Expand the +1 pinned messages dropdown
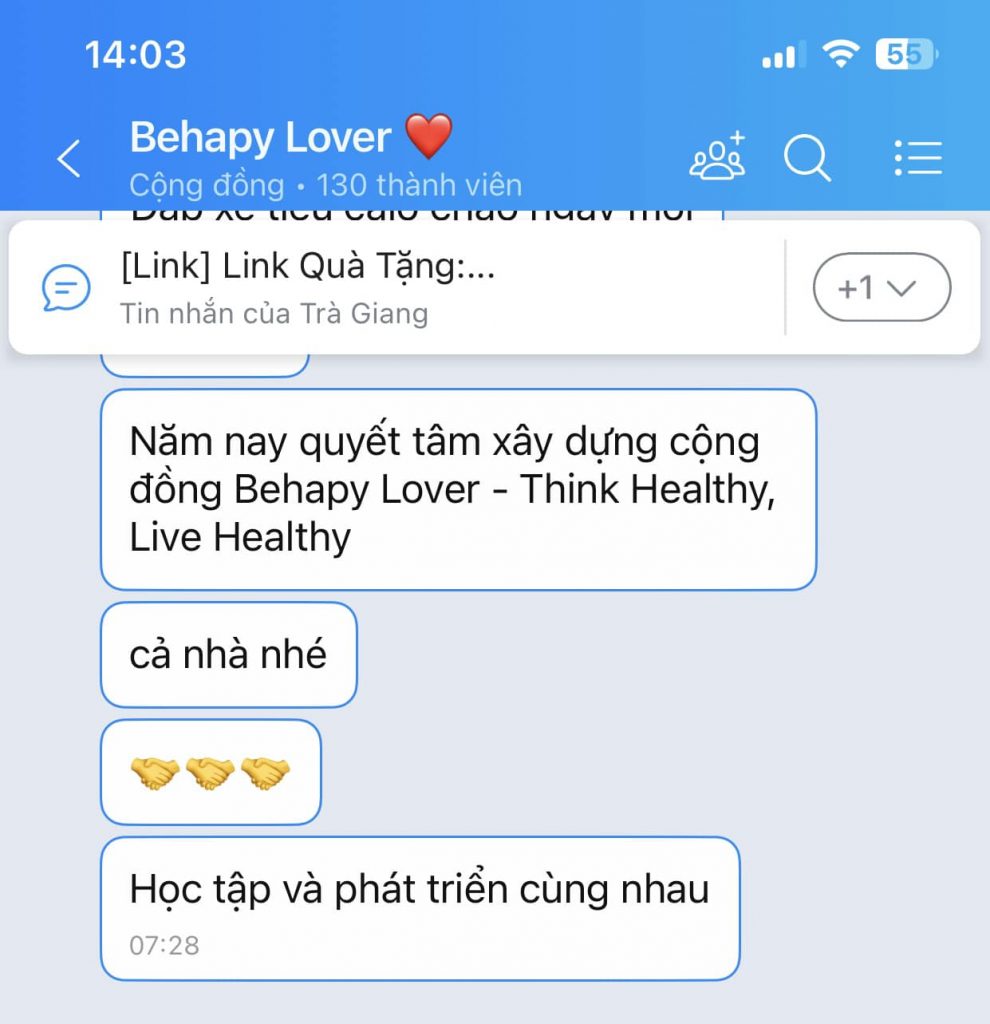Image resolution: width=990 pixels, height=1024 pixels. coord(881,288)
